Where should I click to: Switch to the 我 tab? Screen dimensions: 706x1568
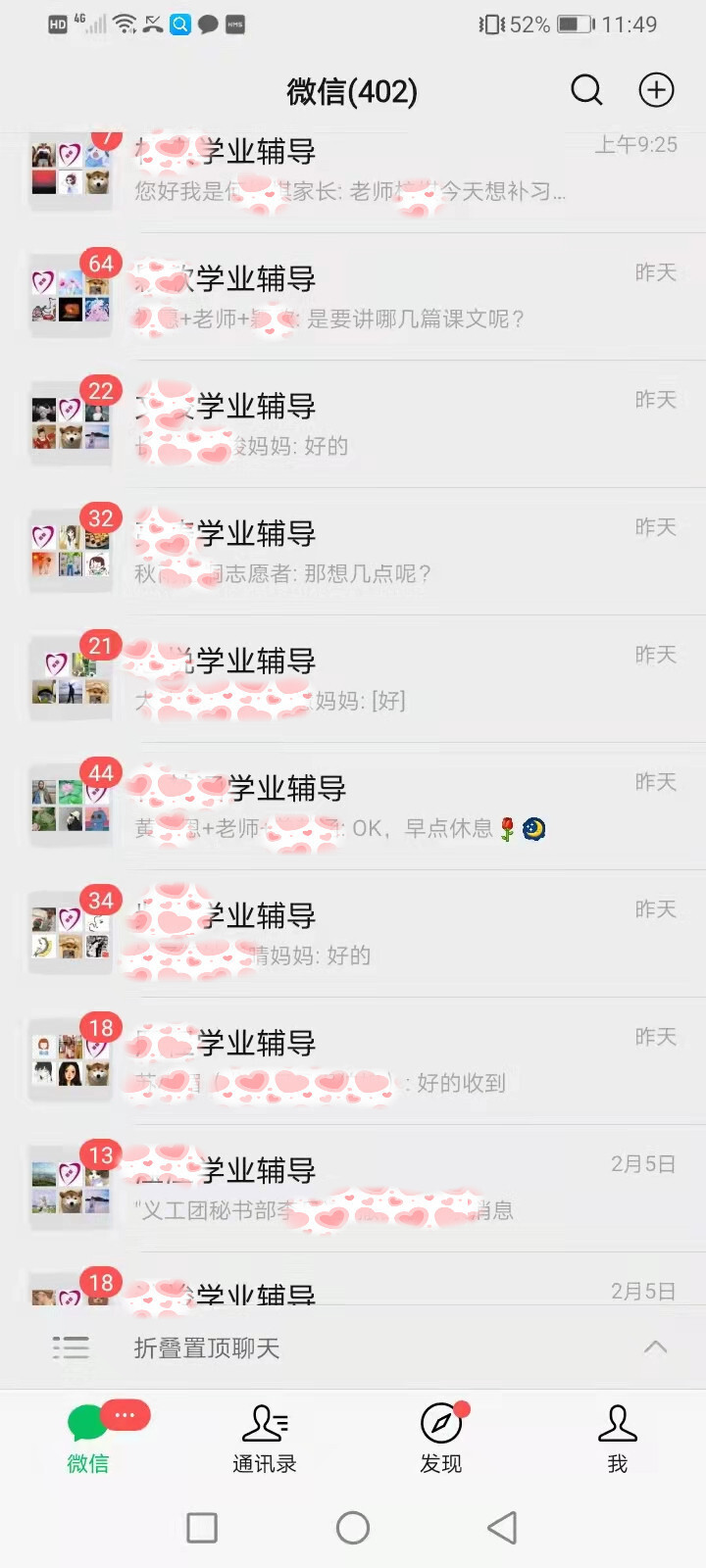pyautogui.click(x=617, y=1438)
